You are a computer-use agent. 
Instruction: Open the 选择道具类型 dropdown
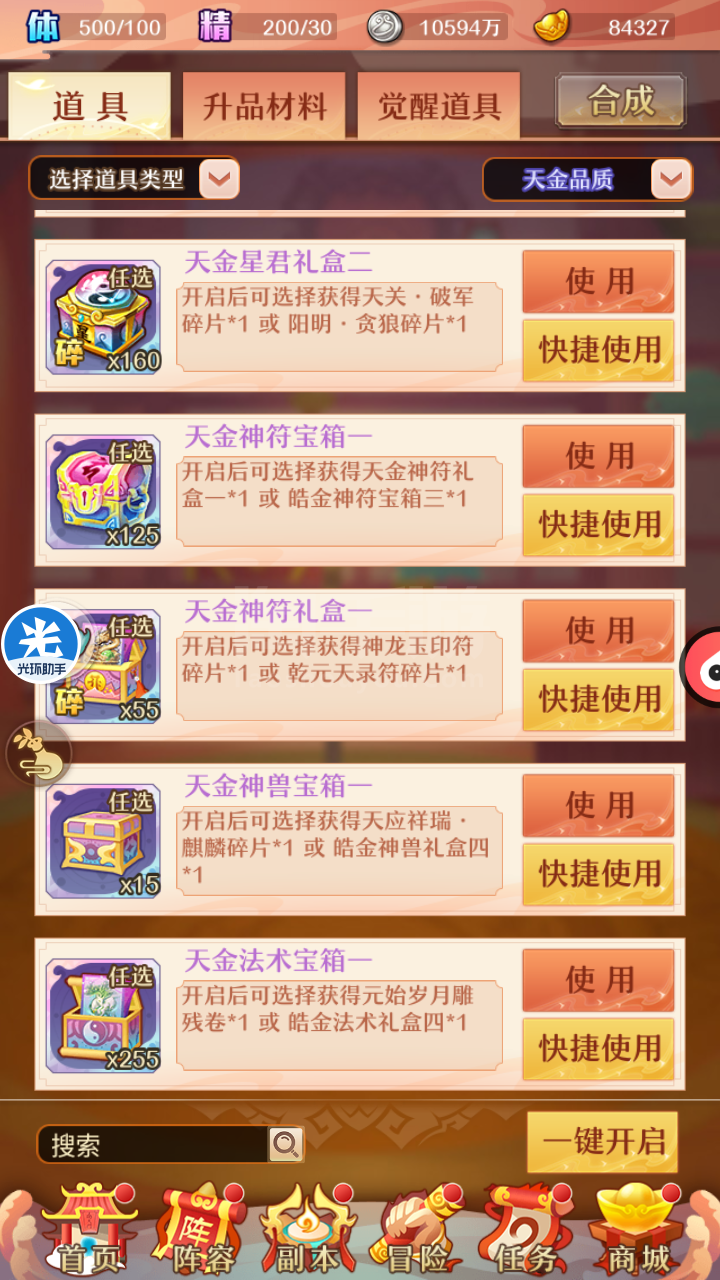[x=134, y=179]
